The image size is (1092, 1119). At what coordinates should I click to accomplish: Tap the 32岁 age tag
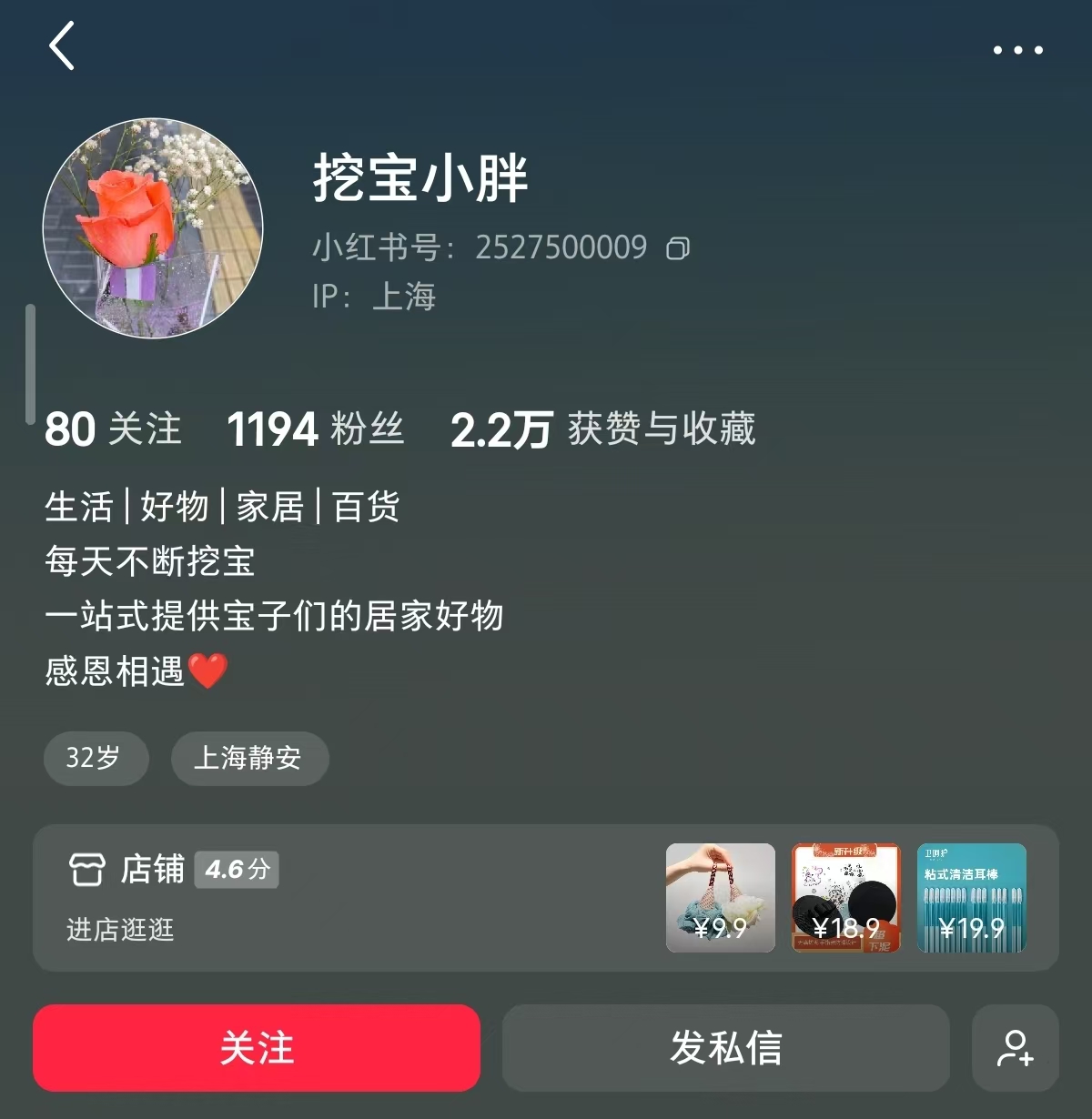coord(96,758)
